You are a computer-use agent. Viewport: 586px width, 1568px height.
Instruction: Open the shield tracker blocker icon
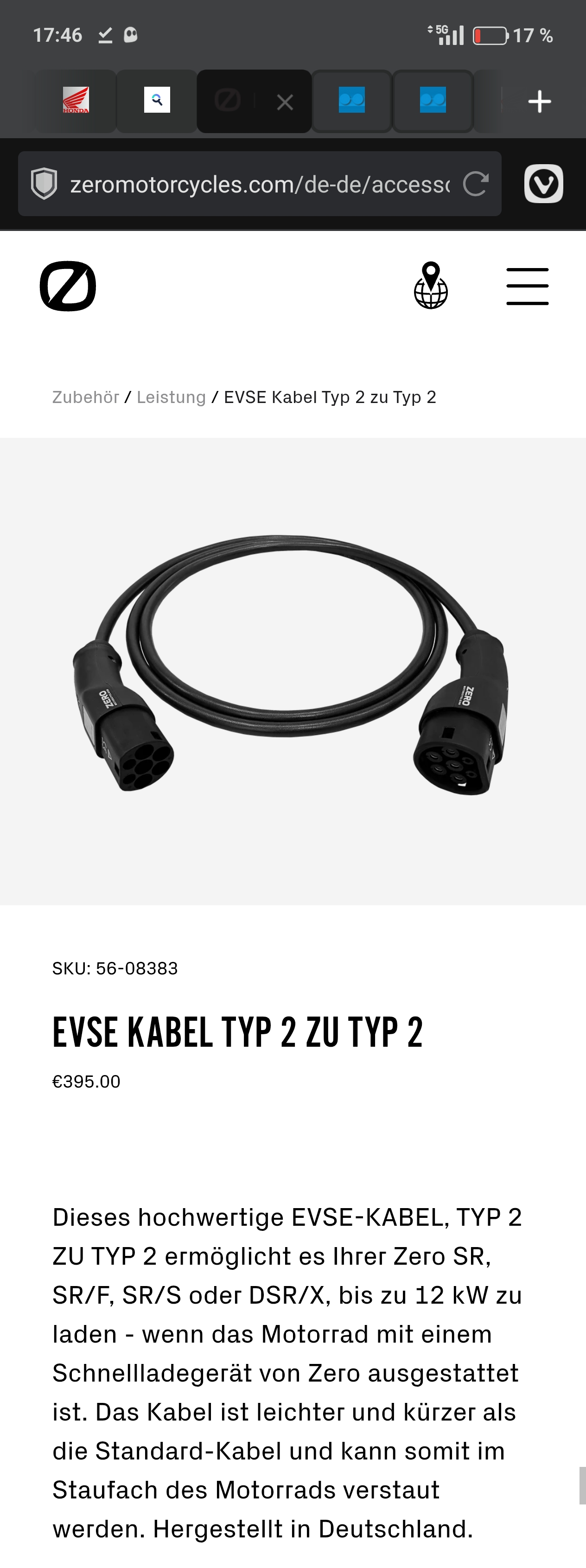(45, 185)
